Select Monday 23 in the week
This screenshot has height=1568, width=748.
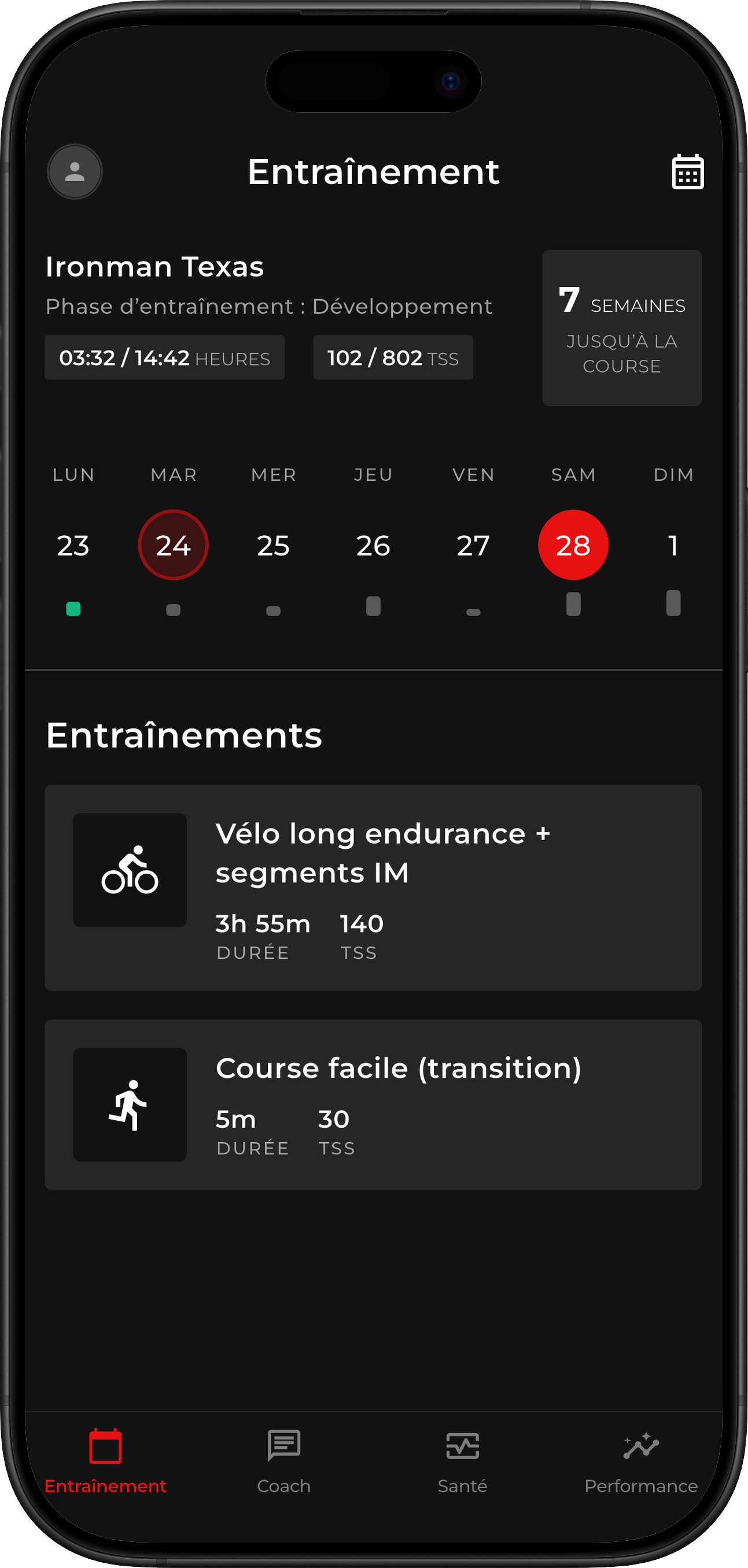click(73, 546)
